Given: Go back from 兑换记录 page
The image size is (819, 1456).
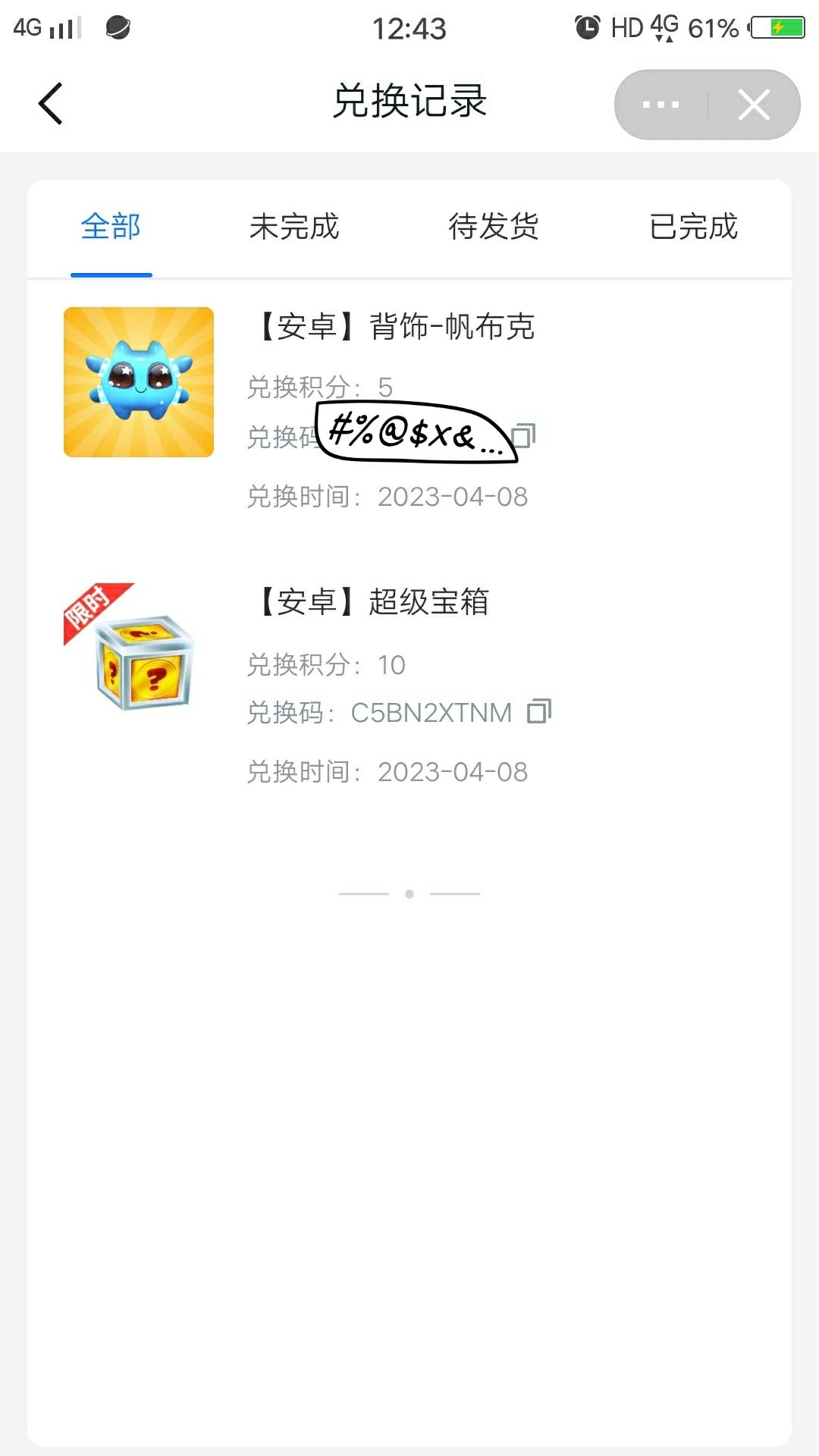Looking at the screenshot, I should pyautogui.click(x=50, y=104).
